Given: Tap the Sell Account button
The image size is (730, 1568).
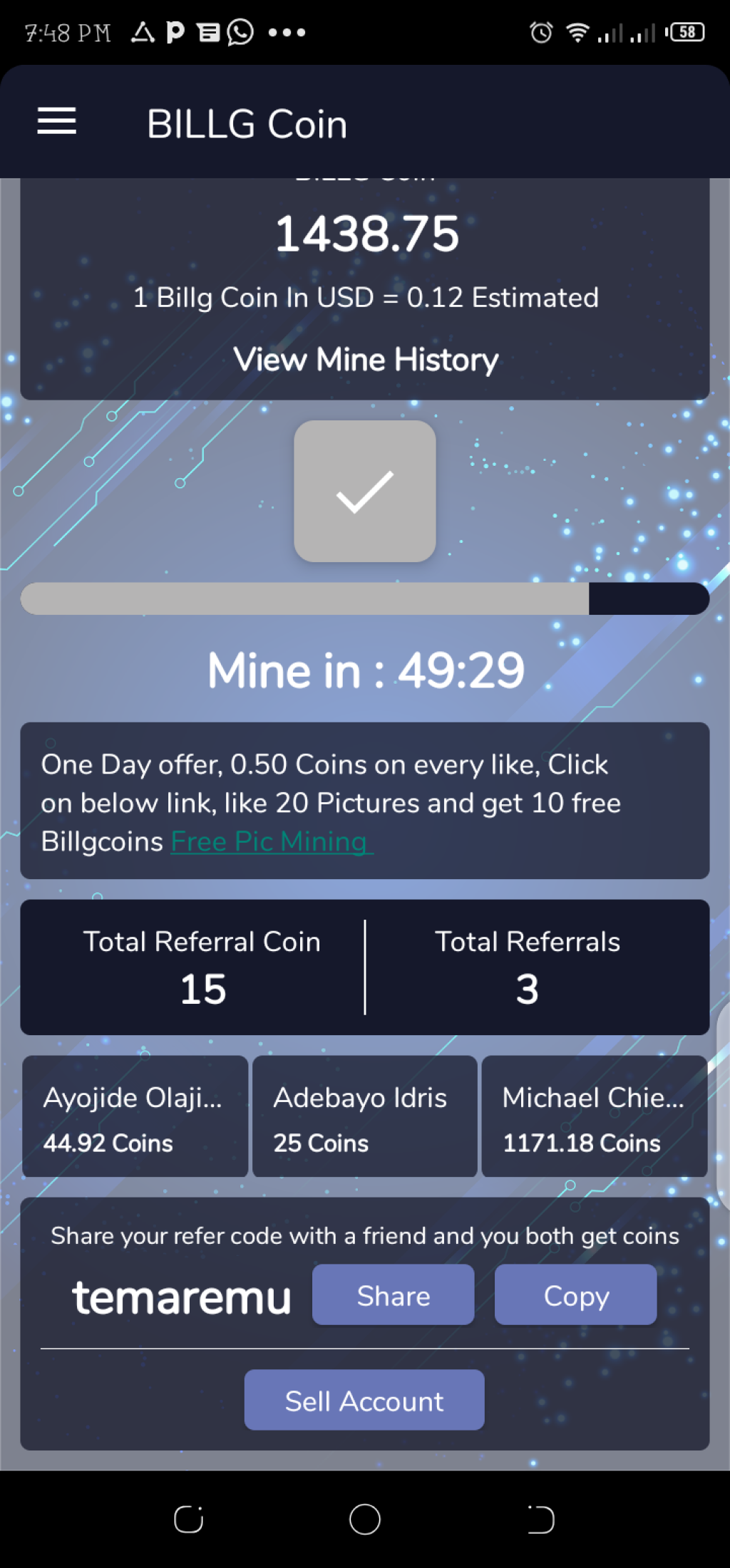Looking at the screenshot, I should pyautogui.click(x=364, y=1401).
